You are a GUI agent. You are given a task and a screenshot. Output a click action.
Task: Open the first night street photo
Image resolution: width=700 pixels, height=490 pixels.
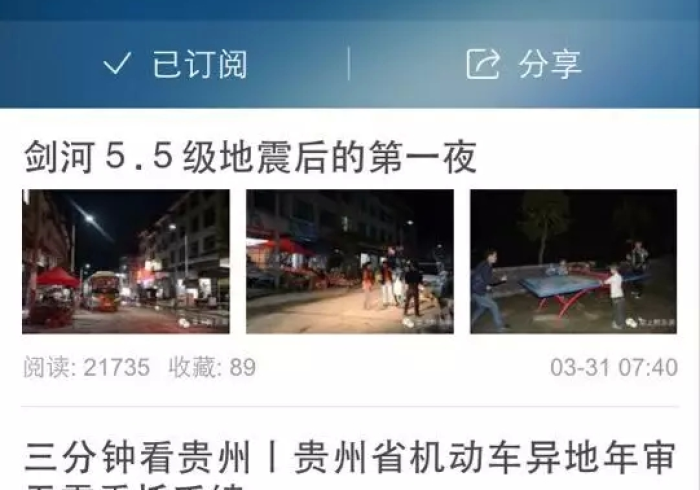[126, 262]
